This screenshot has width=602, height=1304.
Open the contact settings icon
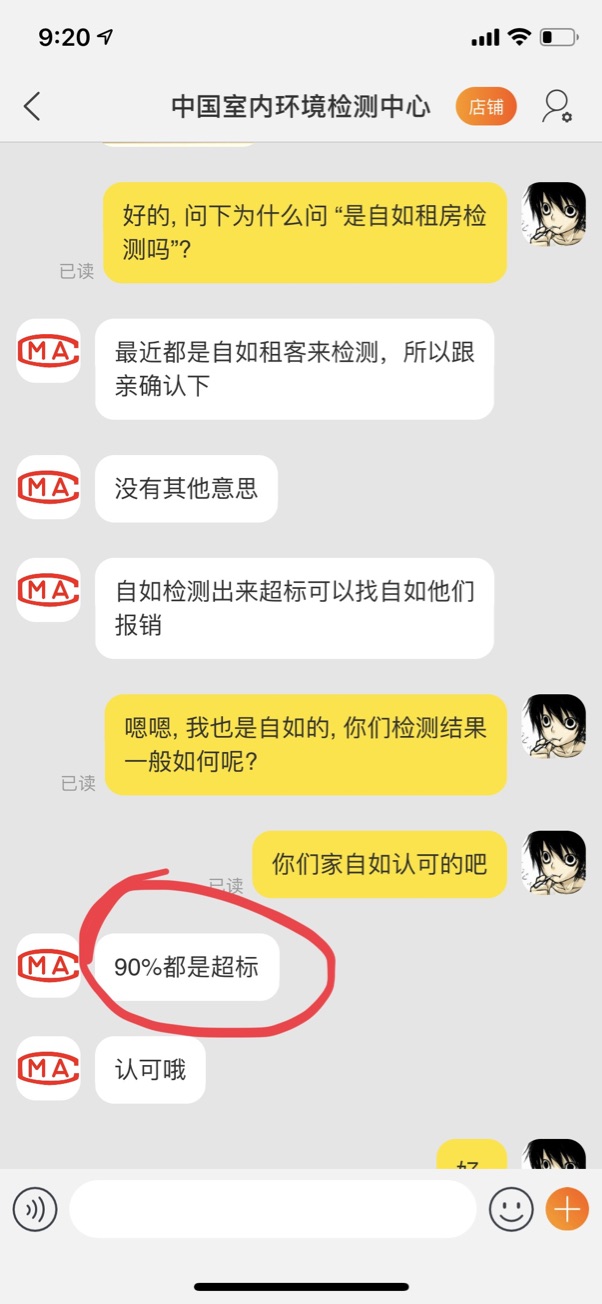[x=556, y=106]
